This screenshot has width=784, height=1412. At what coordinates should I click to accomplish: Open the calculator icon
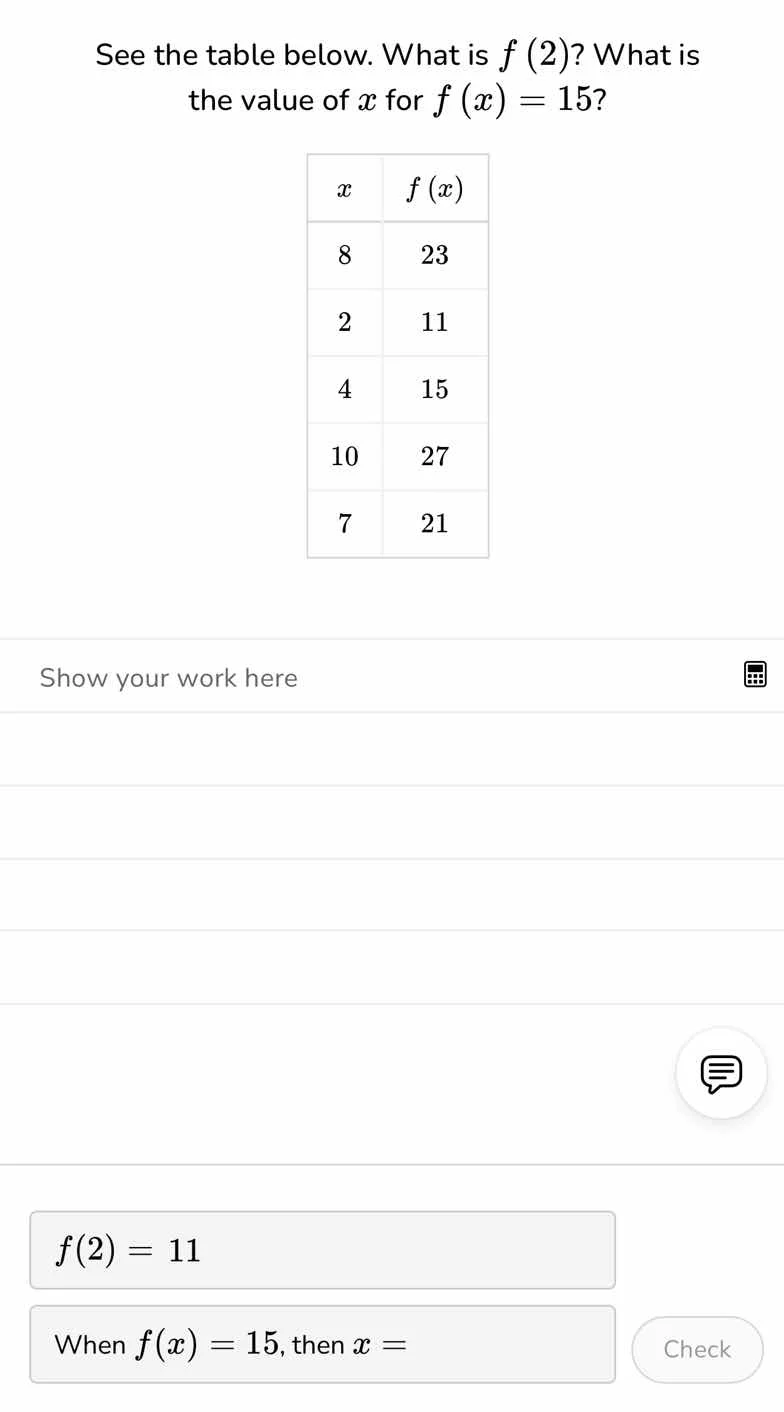coord(755,675)
